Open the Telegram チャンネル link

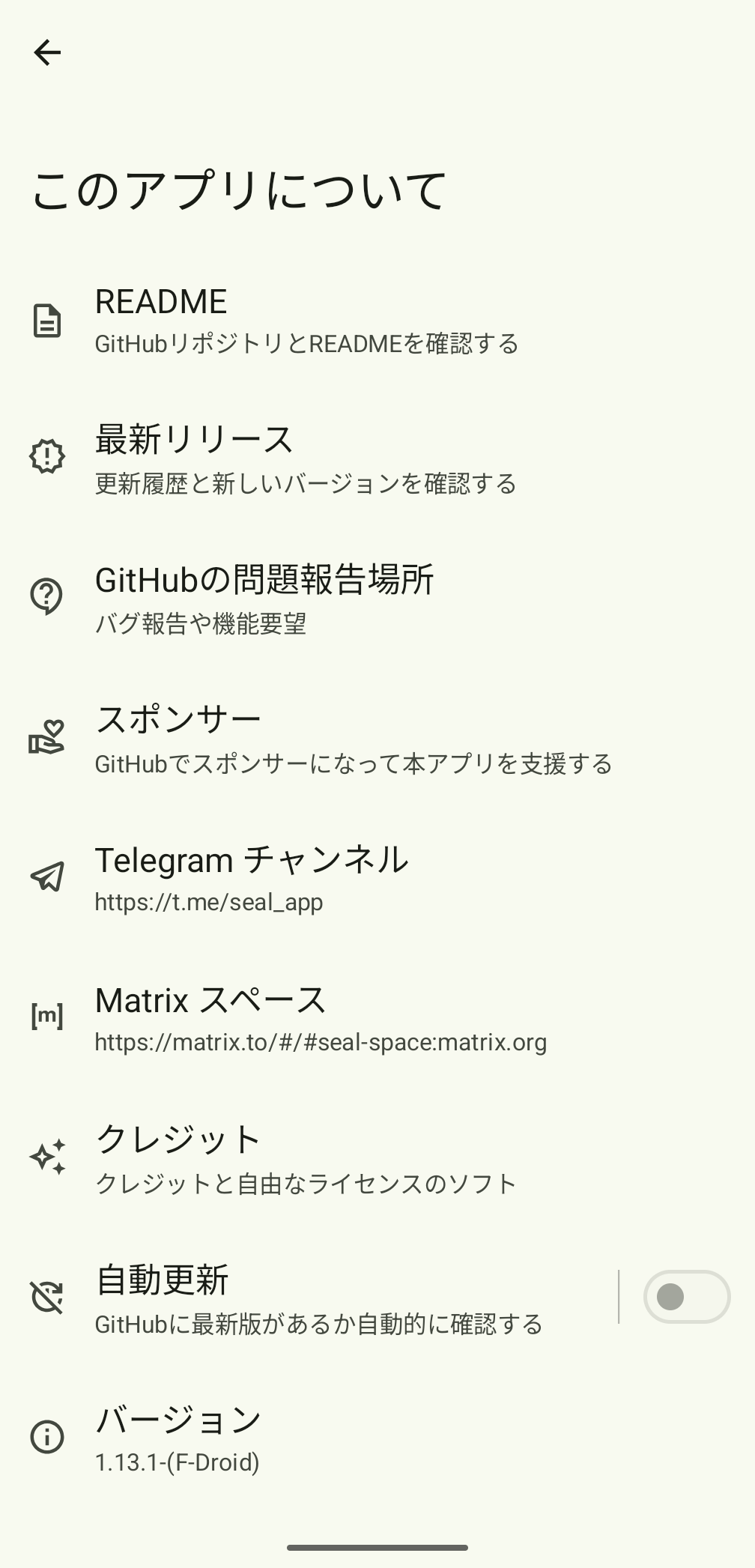click(307, 878)
